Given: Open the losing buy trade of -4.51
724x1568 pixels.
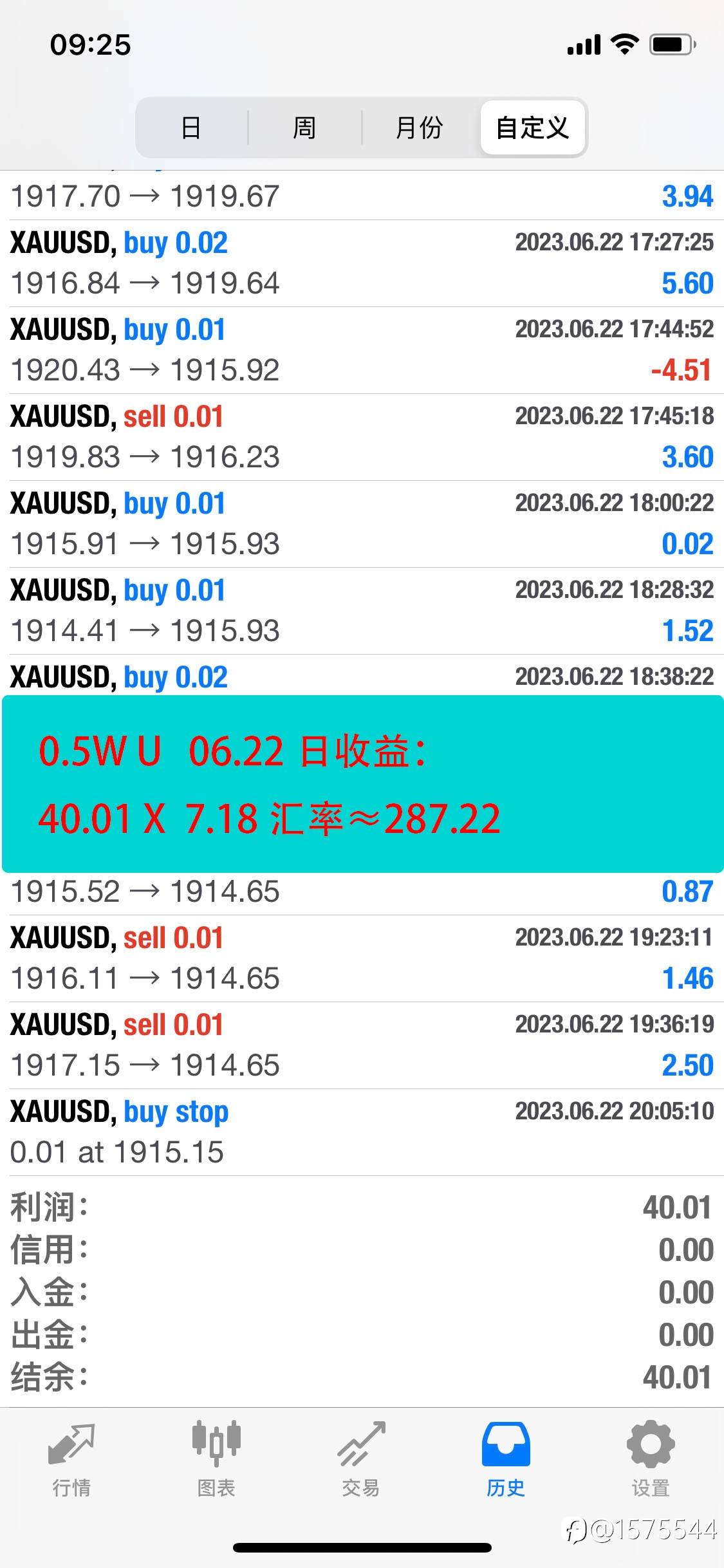Looking at the screenshot, I should tap(362, 350).
